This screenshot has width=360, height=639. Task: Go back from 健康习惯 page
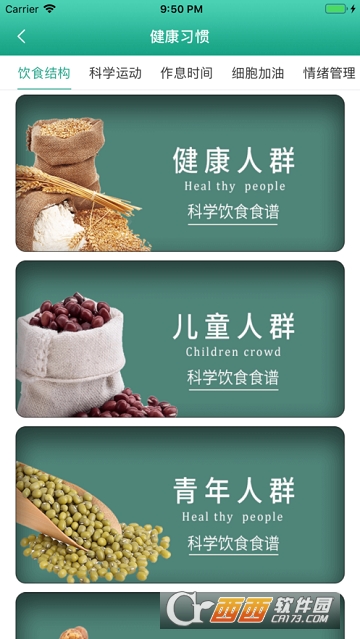[21, 37]
